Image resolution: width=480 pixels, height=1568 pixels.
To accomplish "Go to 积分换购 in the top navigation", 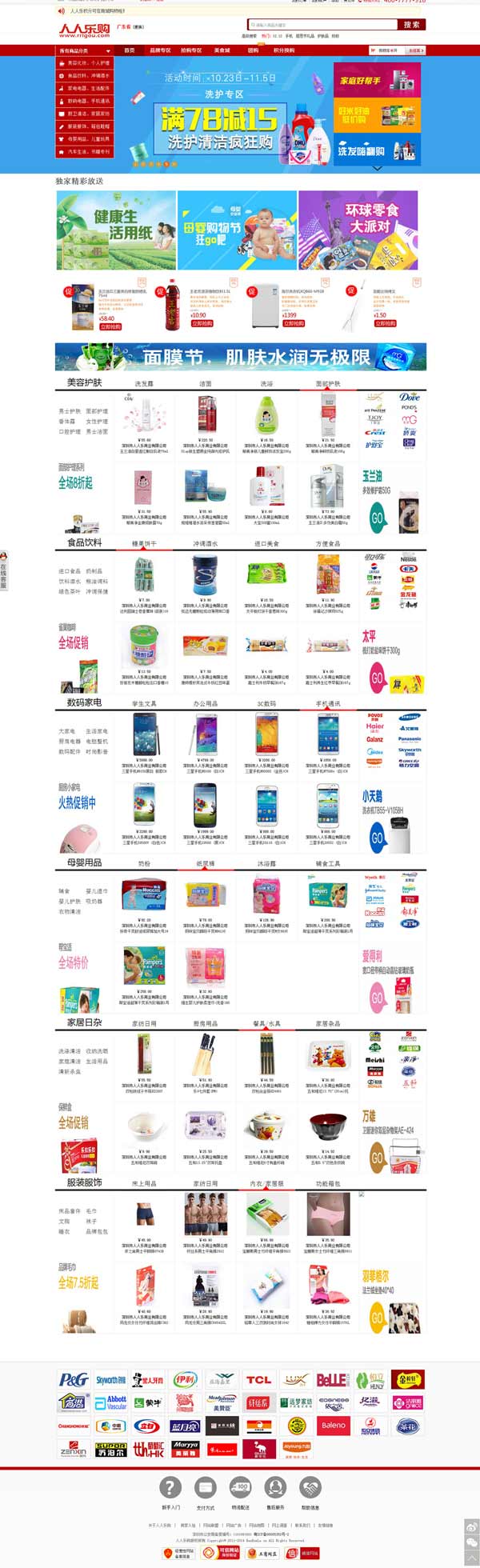I will click(x=283, y=50).
